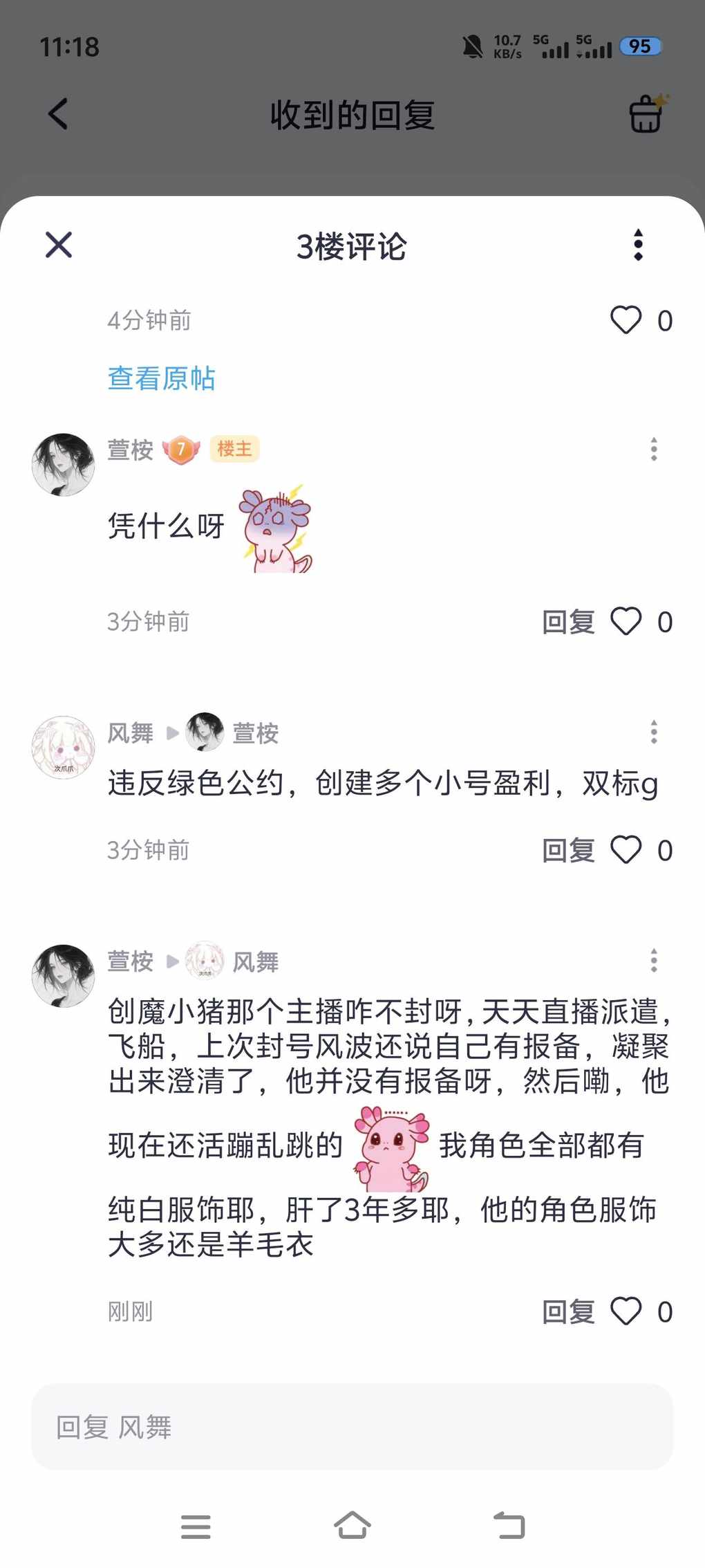Viewport: 705px width, 1568px height.
Task: Open options for the 违反绿色公约 comment
Action: [x=653, y=732]
